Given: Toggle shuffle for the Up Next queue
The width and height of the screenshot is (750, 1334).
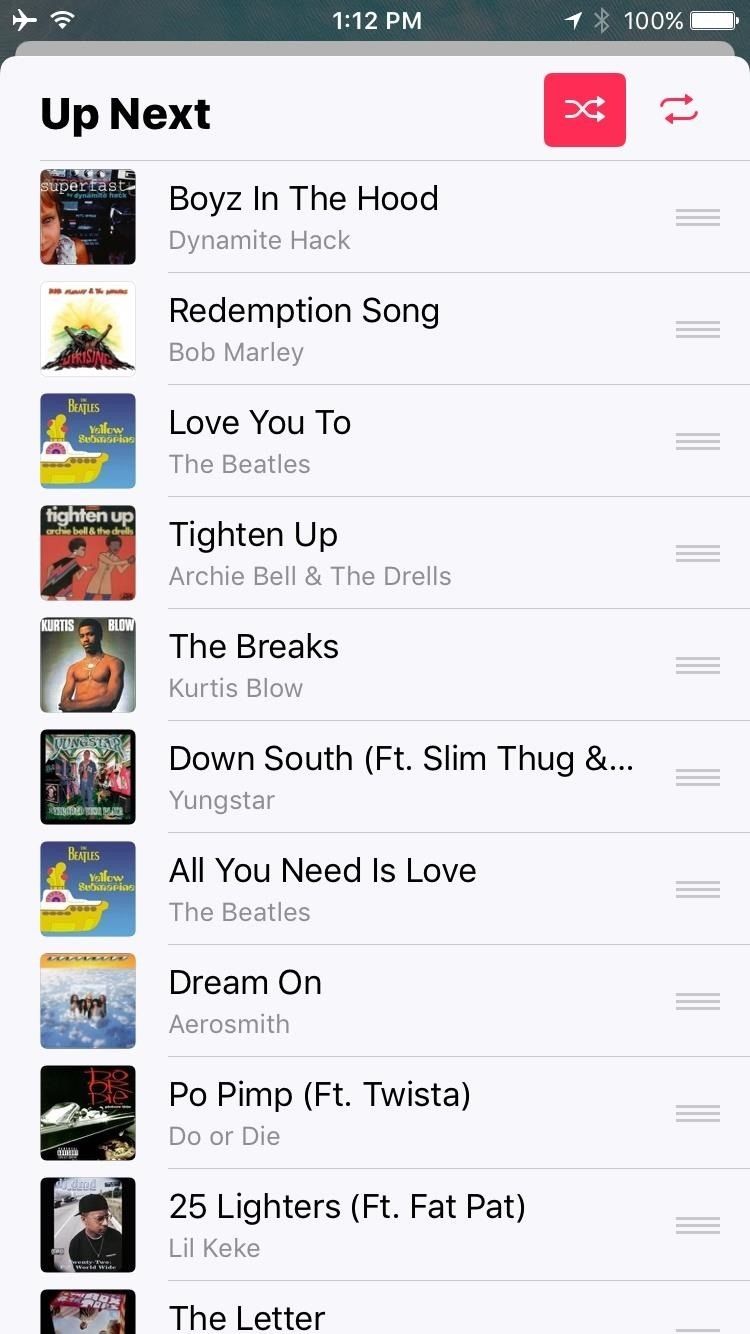Looking at the screenshot, I should coord(585,108).
